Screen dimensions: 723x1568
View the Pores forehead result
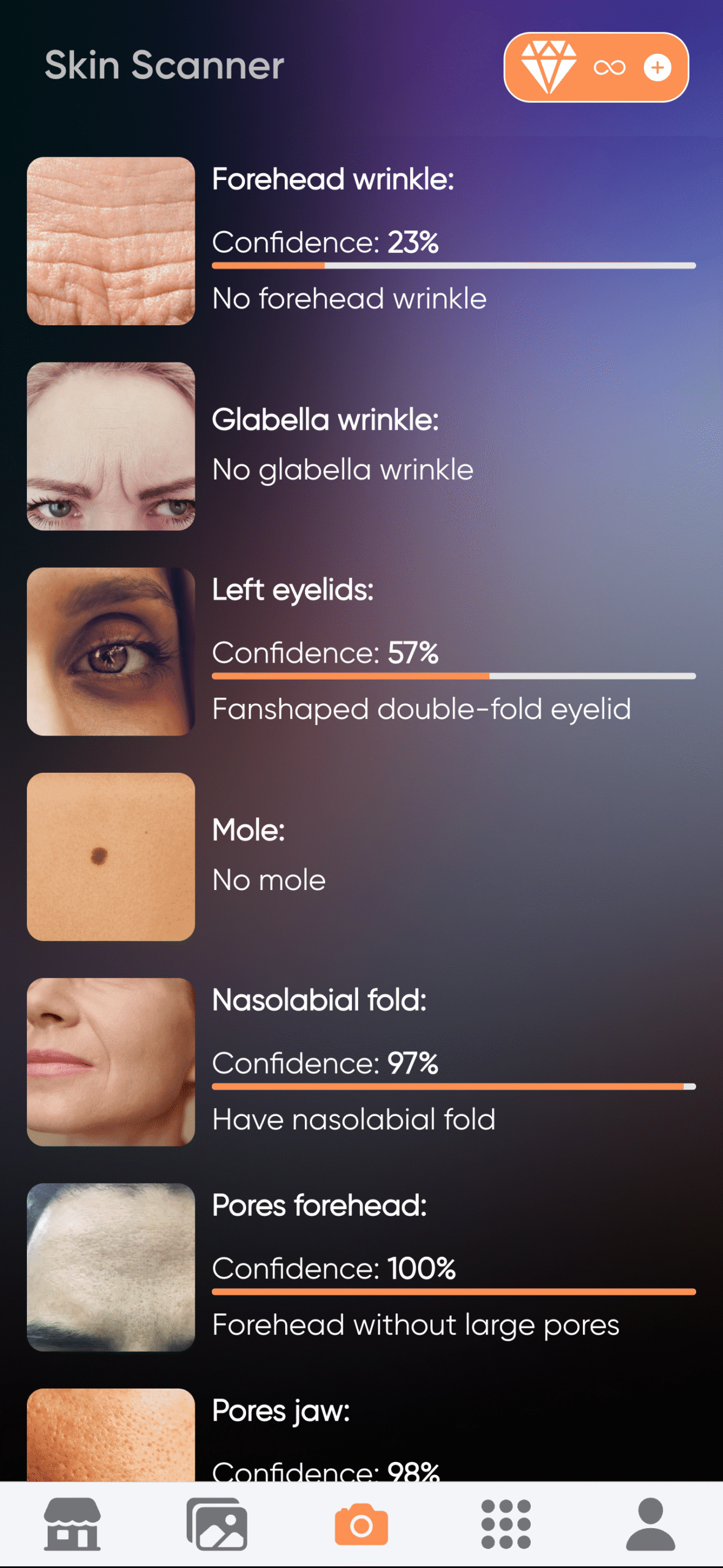361,1267
